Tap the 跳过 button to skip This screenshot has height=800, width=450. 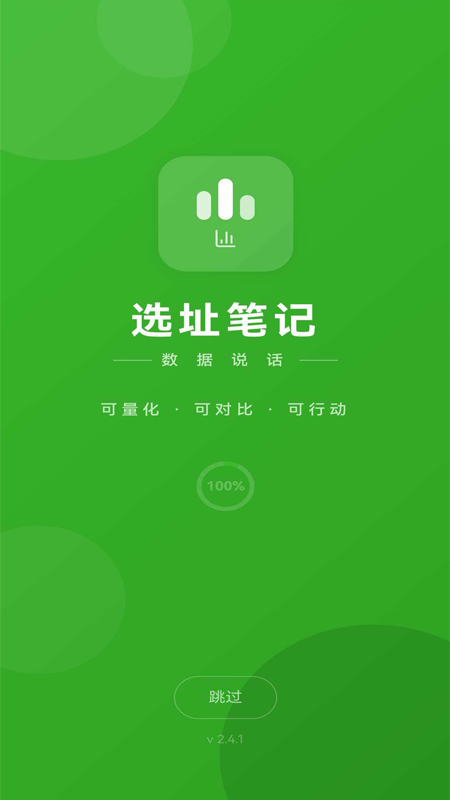[x=225, y=697]
